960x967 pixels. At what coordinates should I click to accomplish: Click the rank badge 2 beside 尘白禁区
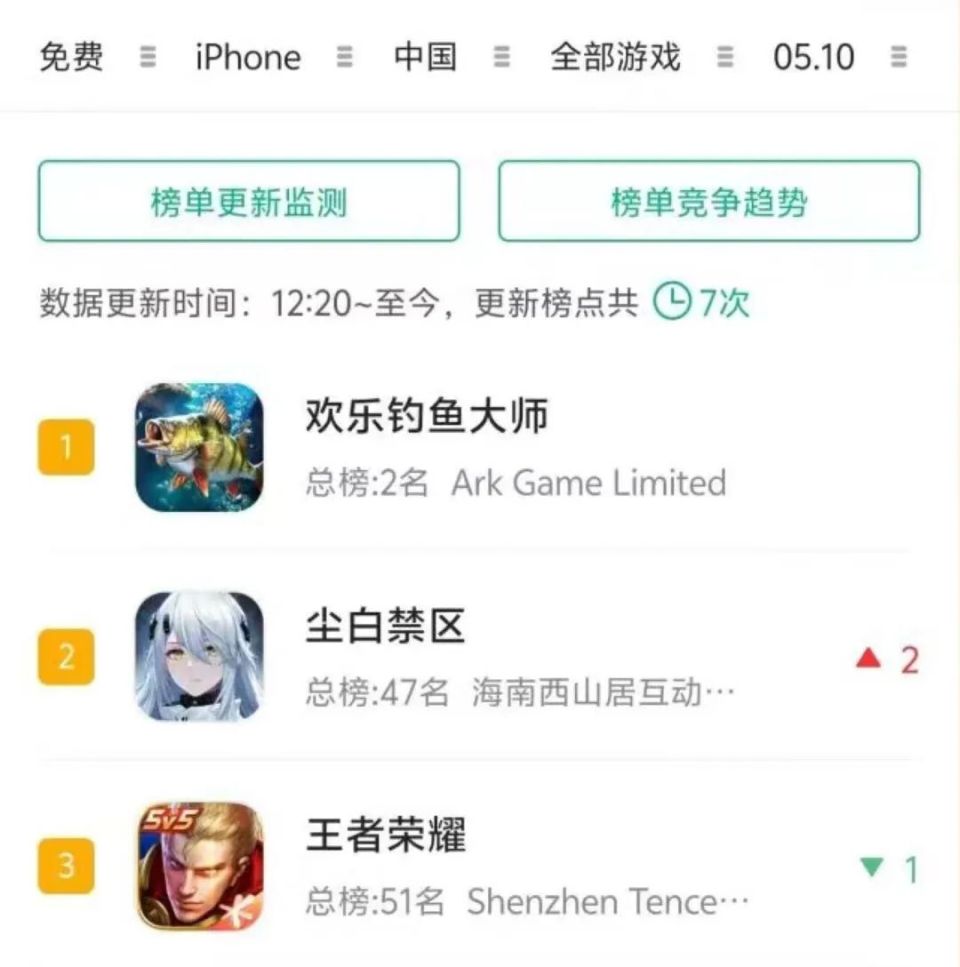pos(64,657)
